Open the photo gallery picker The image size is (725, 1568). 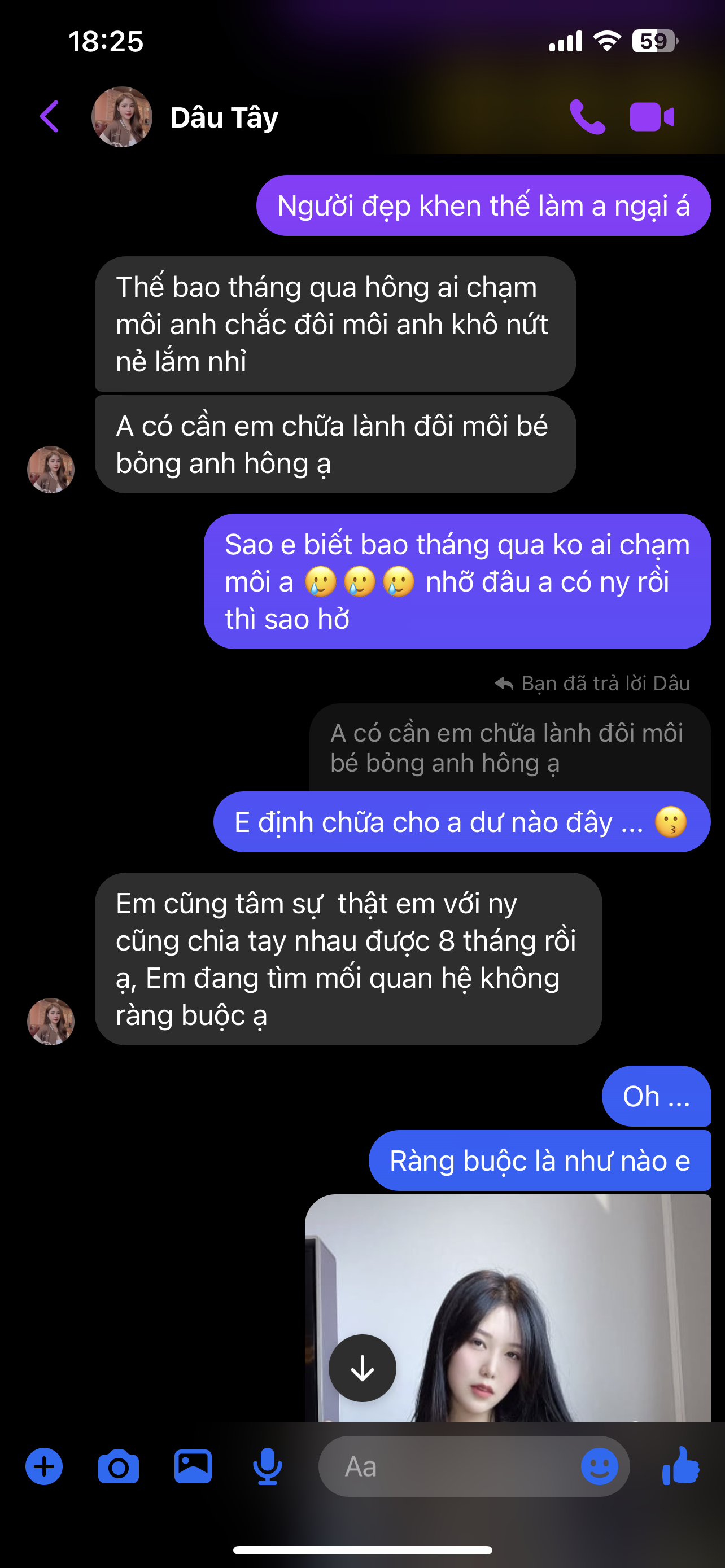193,1466
